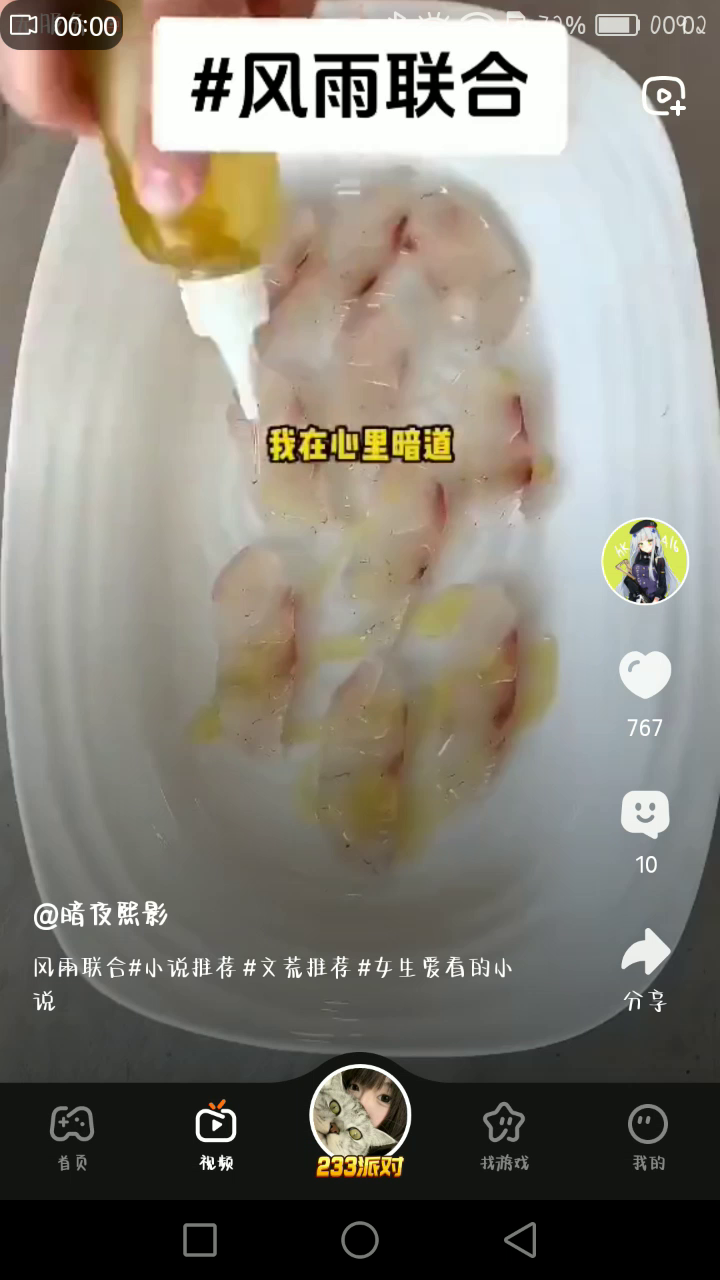
Task: Open the comments with 10 replies
Action: tap(645, 814)
